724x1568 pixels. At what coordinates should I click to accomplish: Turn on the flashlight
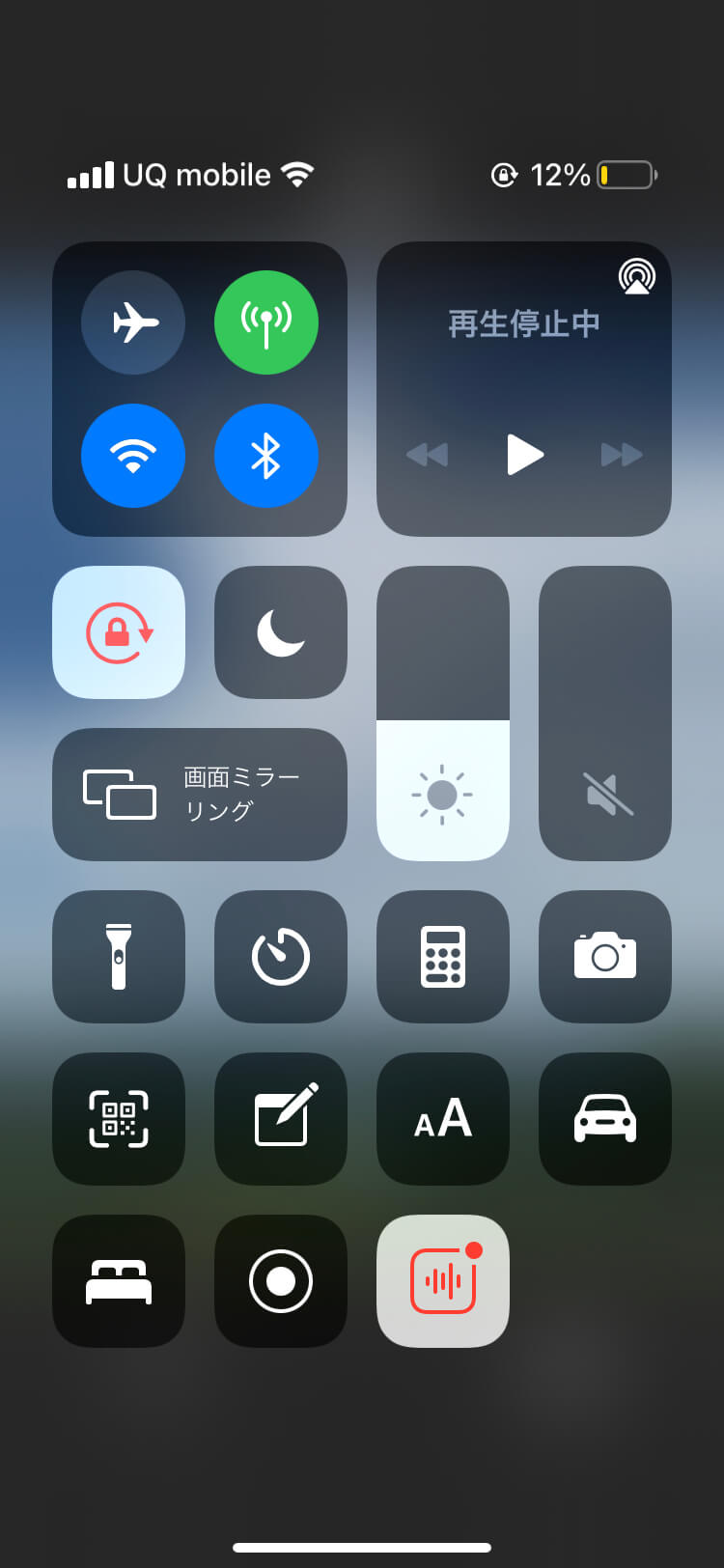click(x=119, y=957)
